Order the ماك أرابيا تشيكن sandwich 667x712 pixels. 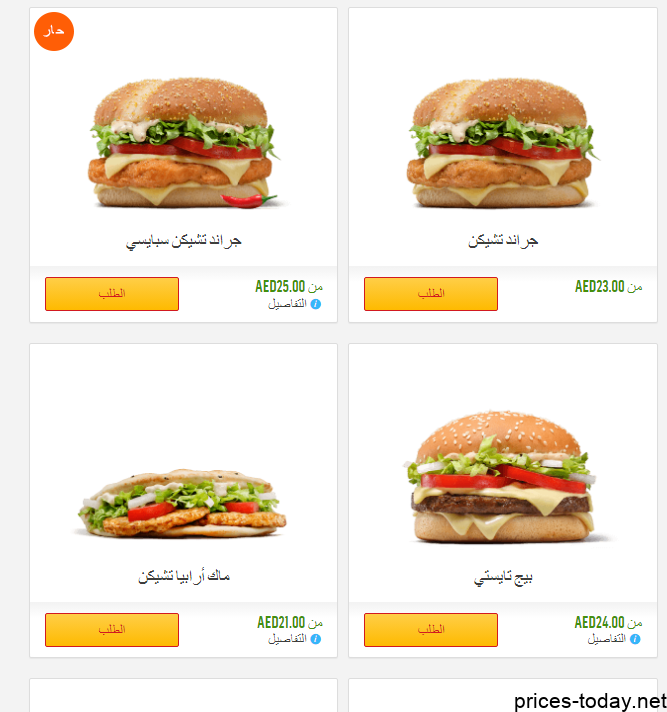(x=112, y=630)
